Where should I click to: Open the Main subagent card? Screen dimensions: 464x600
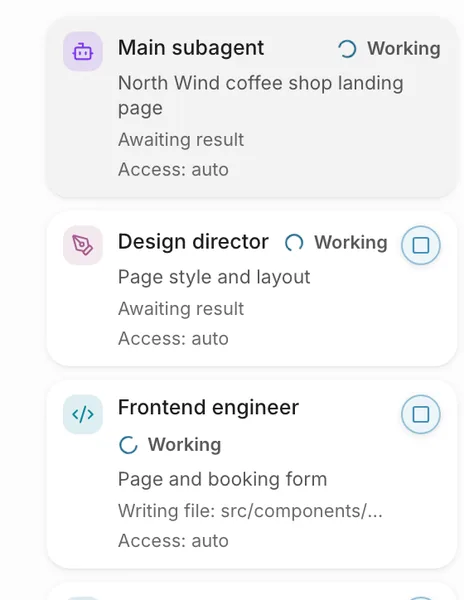tap(251, 107)
